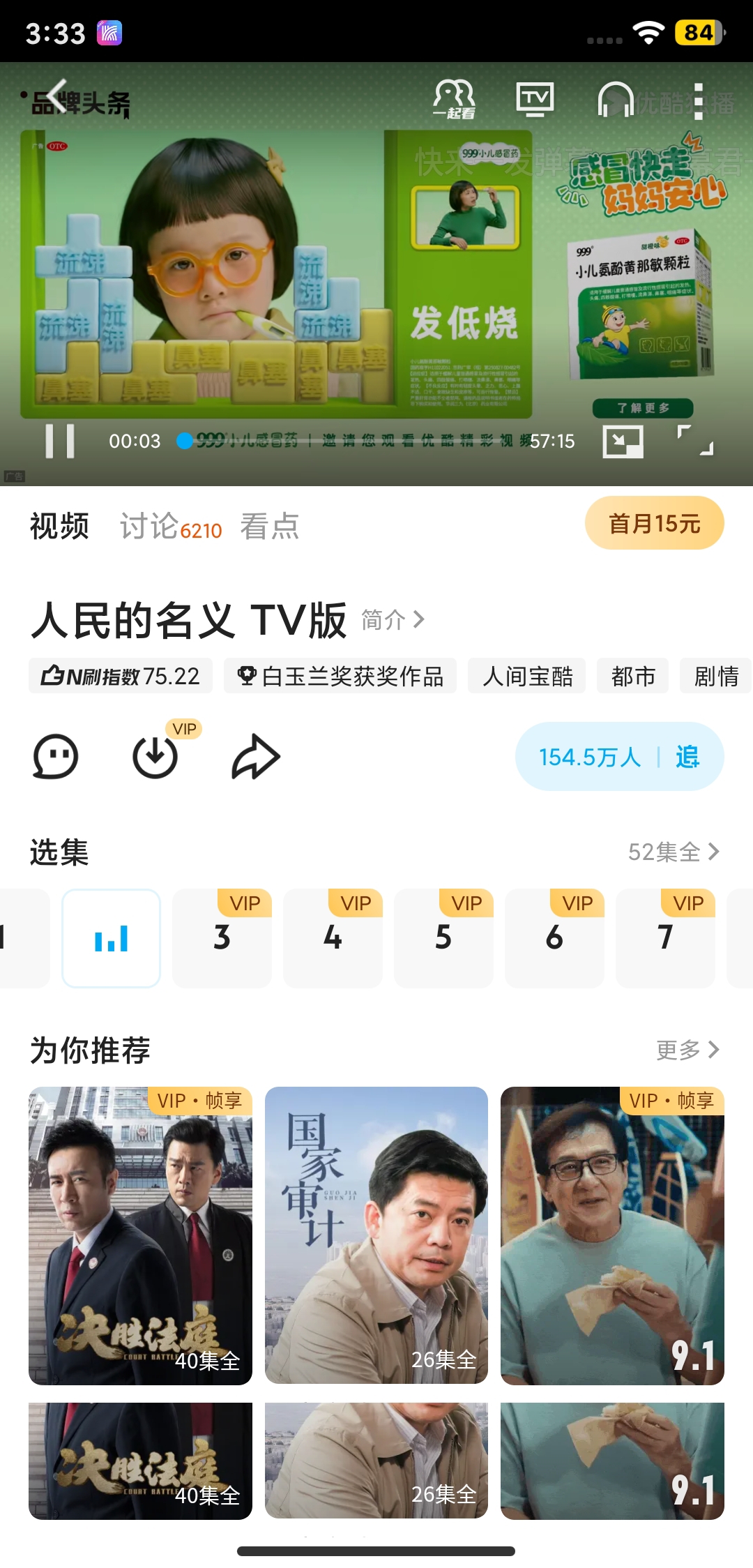
Task: Cast video to TV
Action: (x=535, y=99)
